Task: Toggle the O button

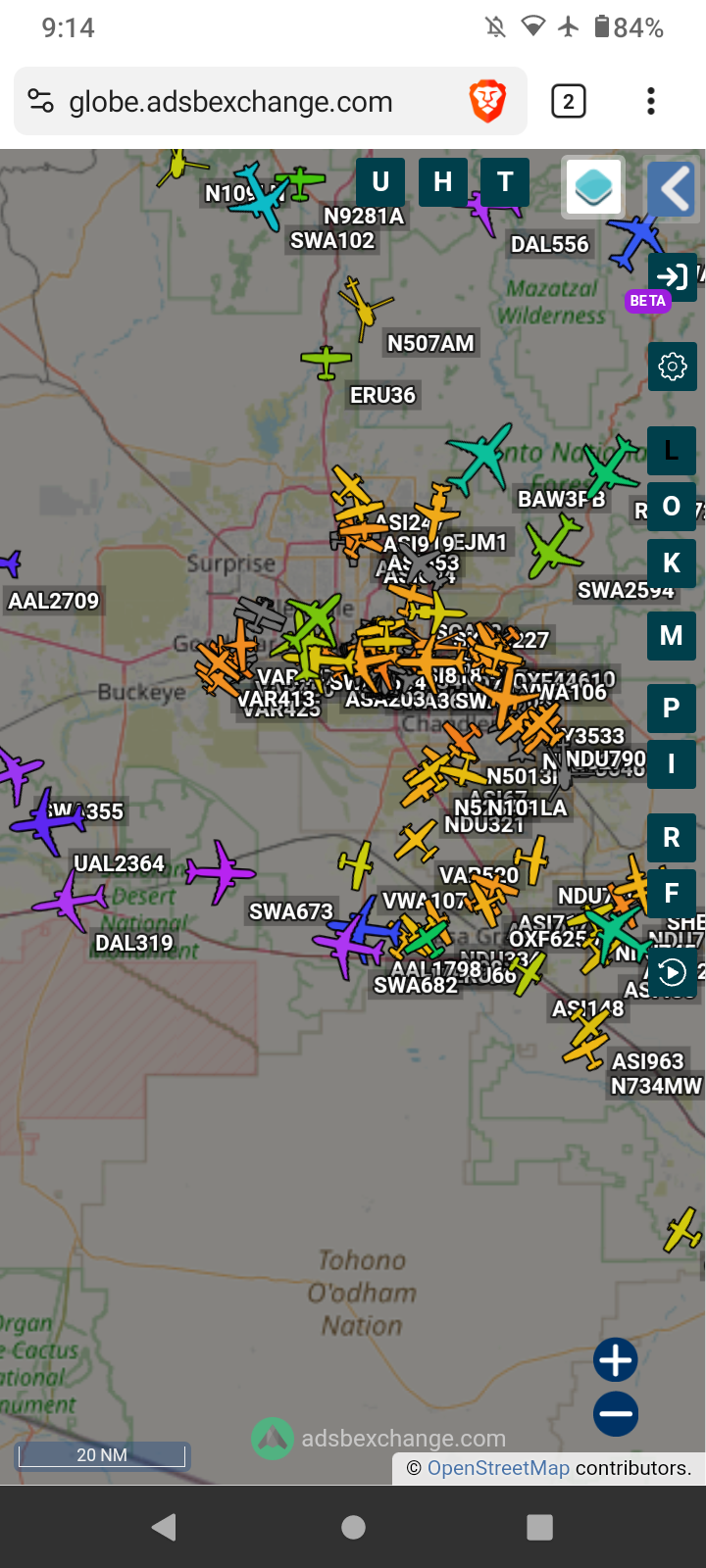Action: (x=672, y=507)
